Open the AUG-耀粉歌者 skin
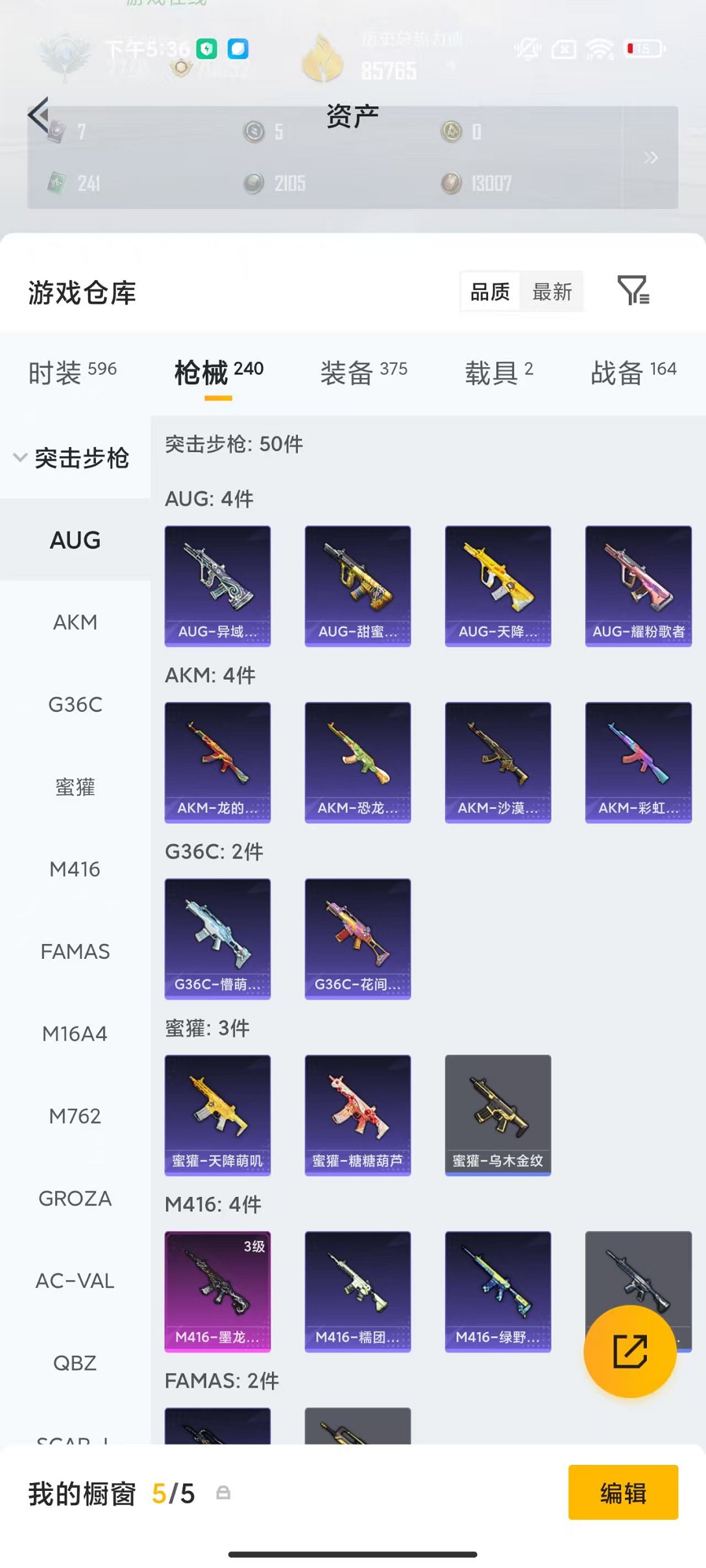 (638, 586)
